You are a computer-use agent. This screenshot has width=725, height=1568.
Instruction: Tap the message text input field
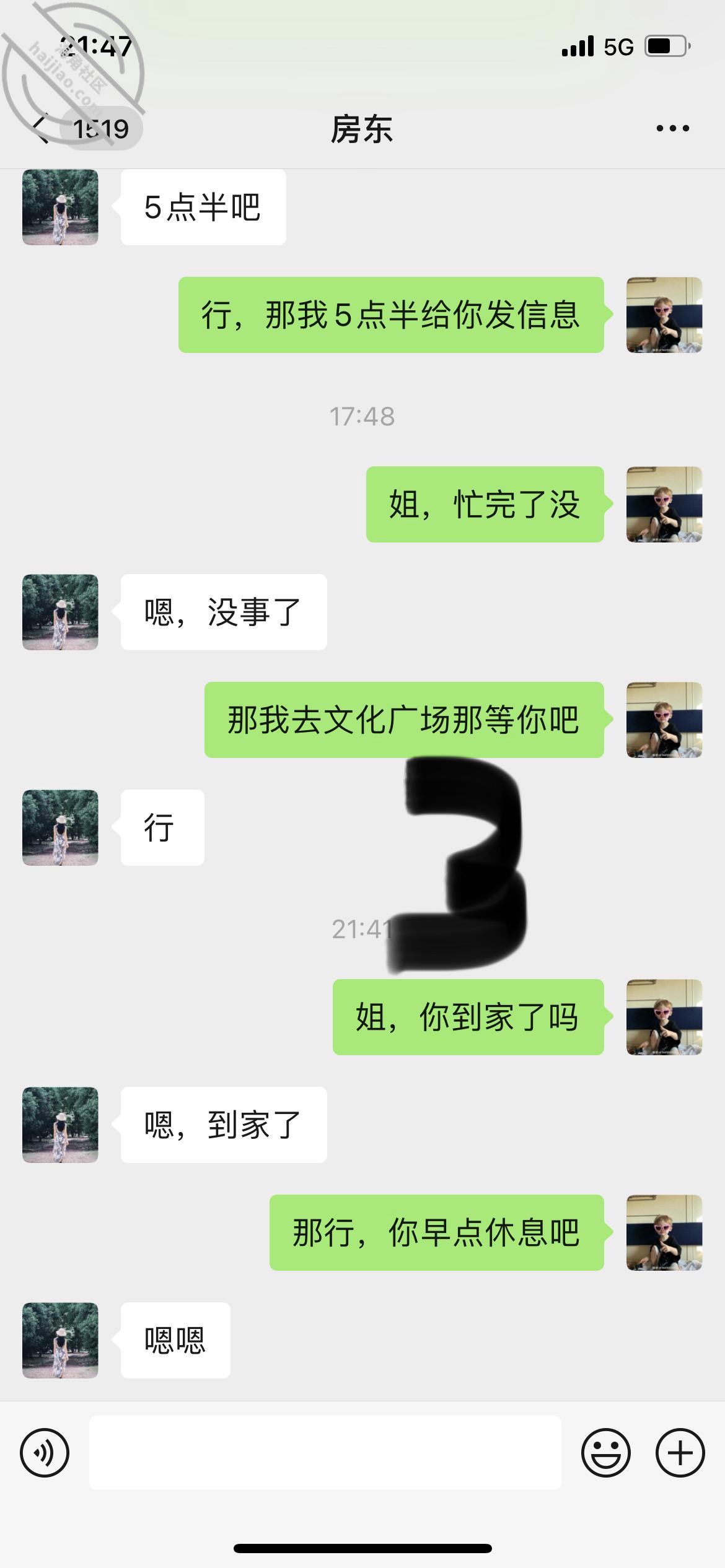[325, 1453]
